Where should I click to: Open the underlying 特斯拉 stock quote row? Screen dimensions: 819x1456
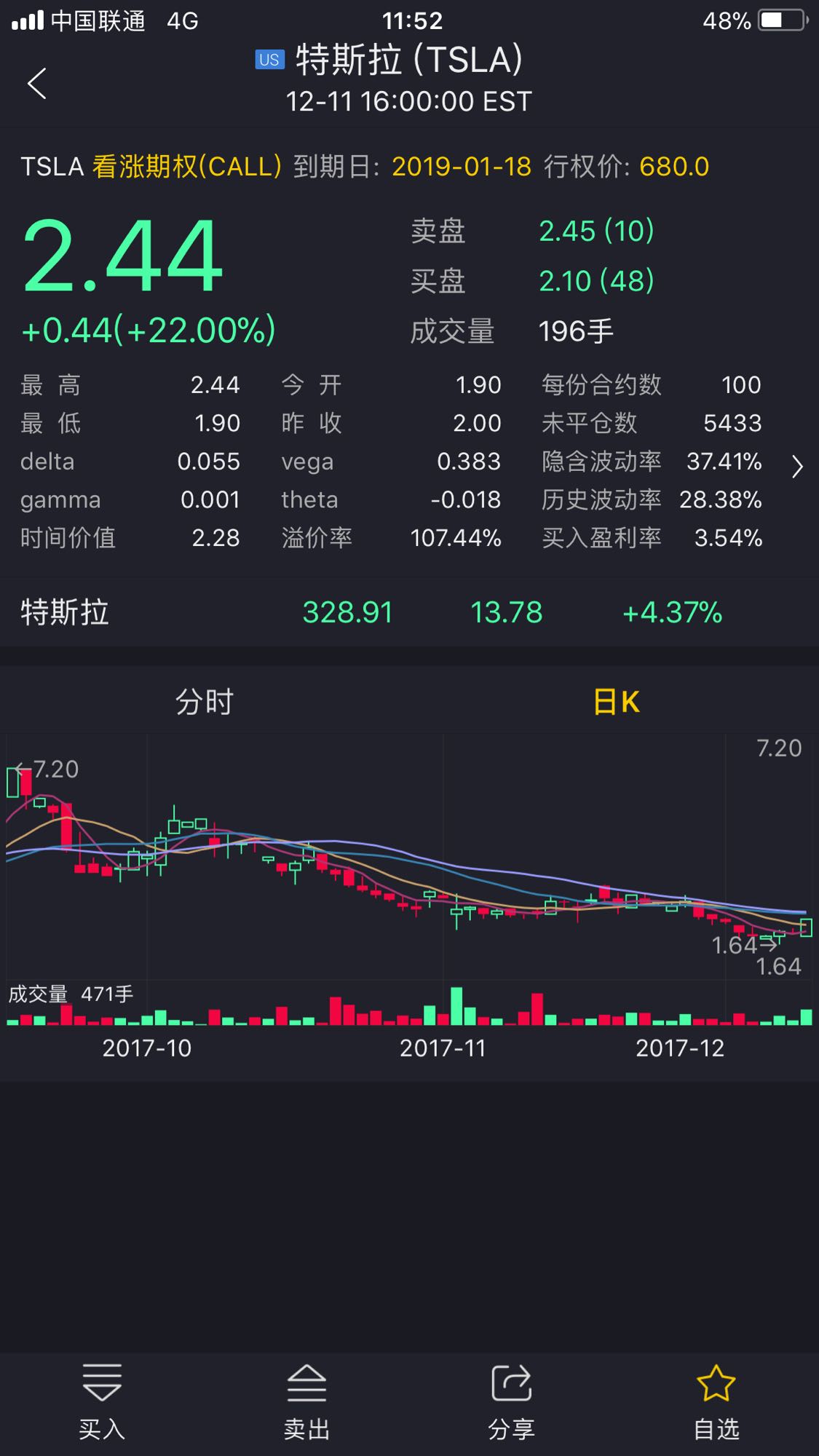(409, 612)
